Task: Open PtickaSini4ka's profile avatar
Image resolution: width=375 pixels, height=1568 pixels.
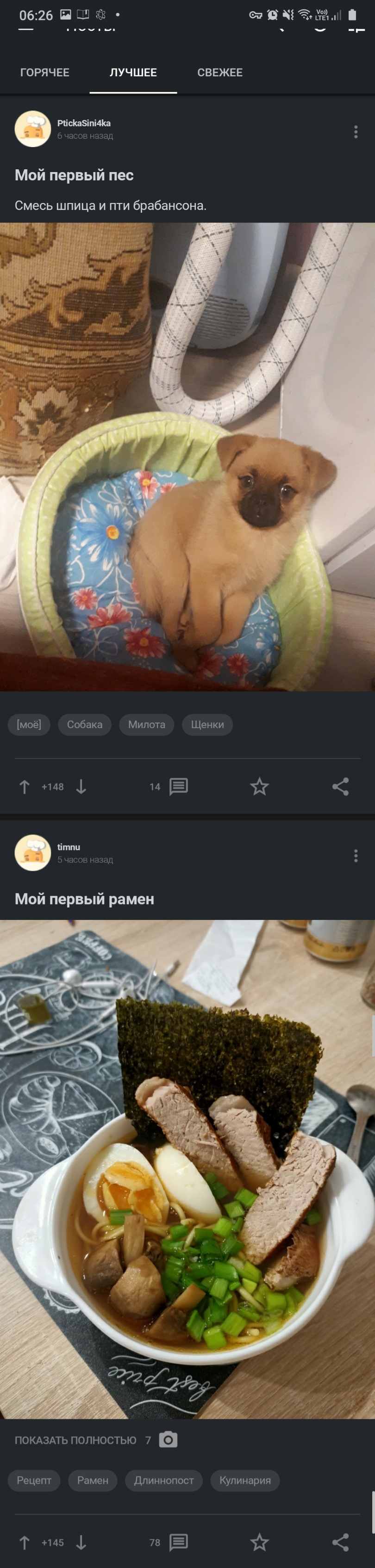Action: click(x=32, y=129)
